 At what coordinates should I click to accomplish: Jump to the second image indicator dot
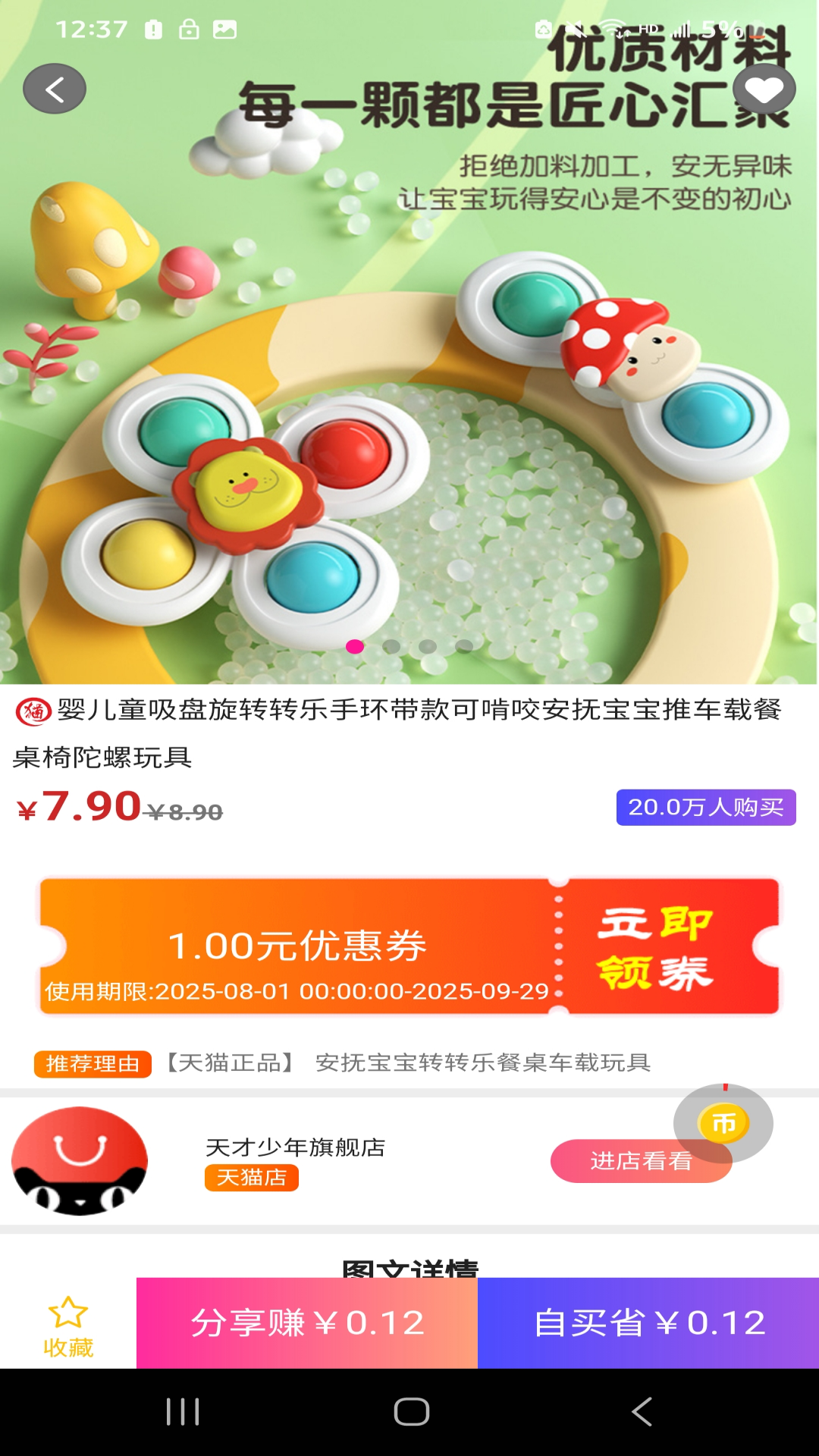(391, 646)
